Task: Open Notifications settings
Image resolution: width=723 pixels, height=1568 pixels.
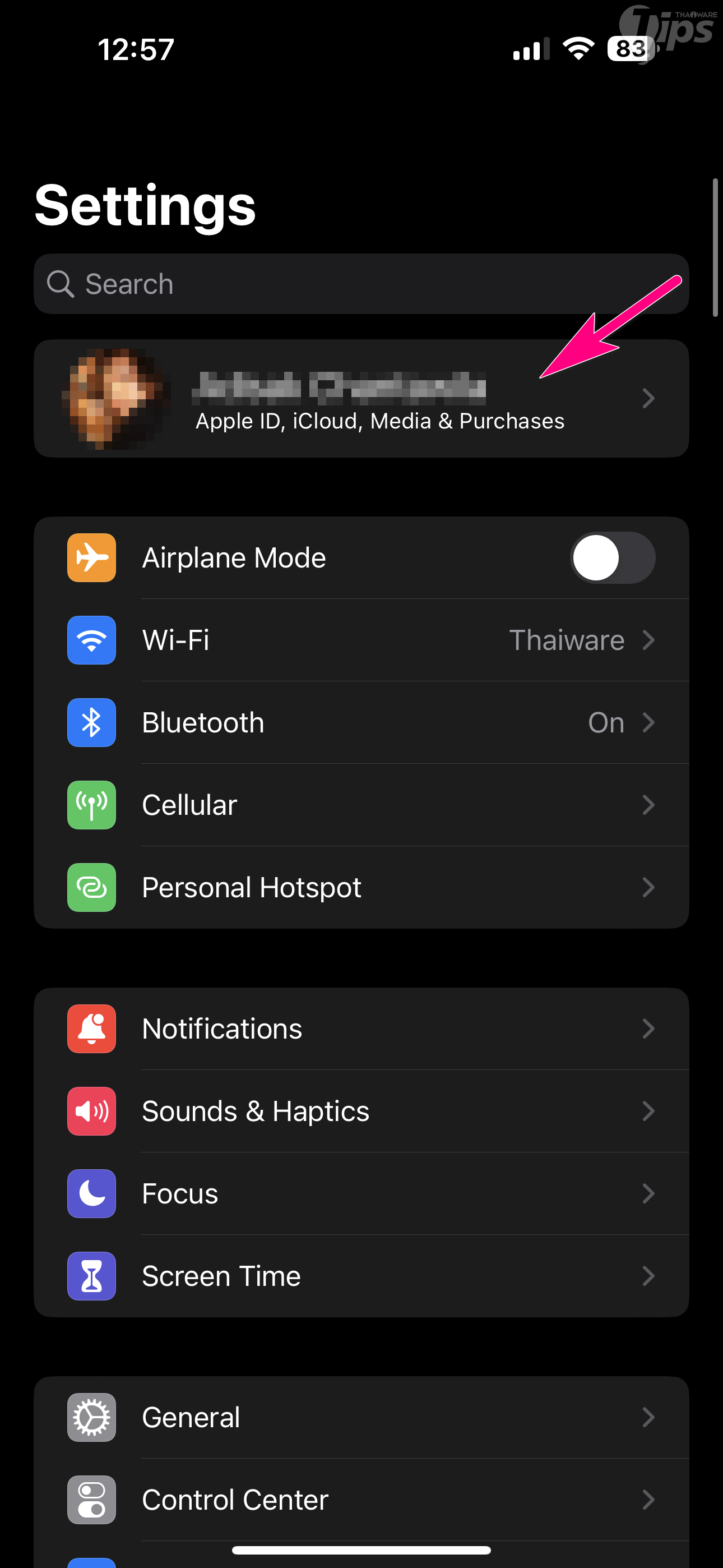Action: [360, 1029]
